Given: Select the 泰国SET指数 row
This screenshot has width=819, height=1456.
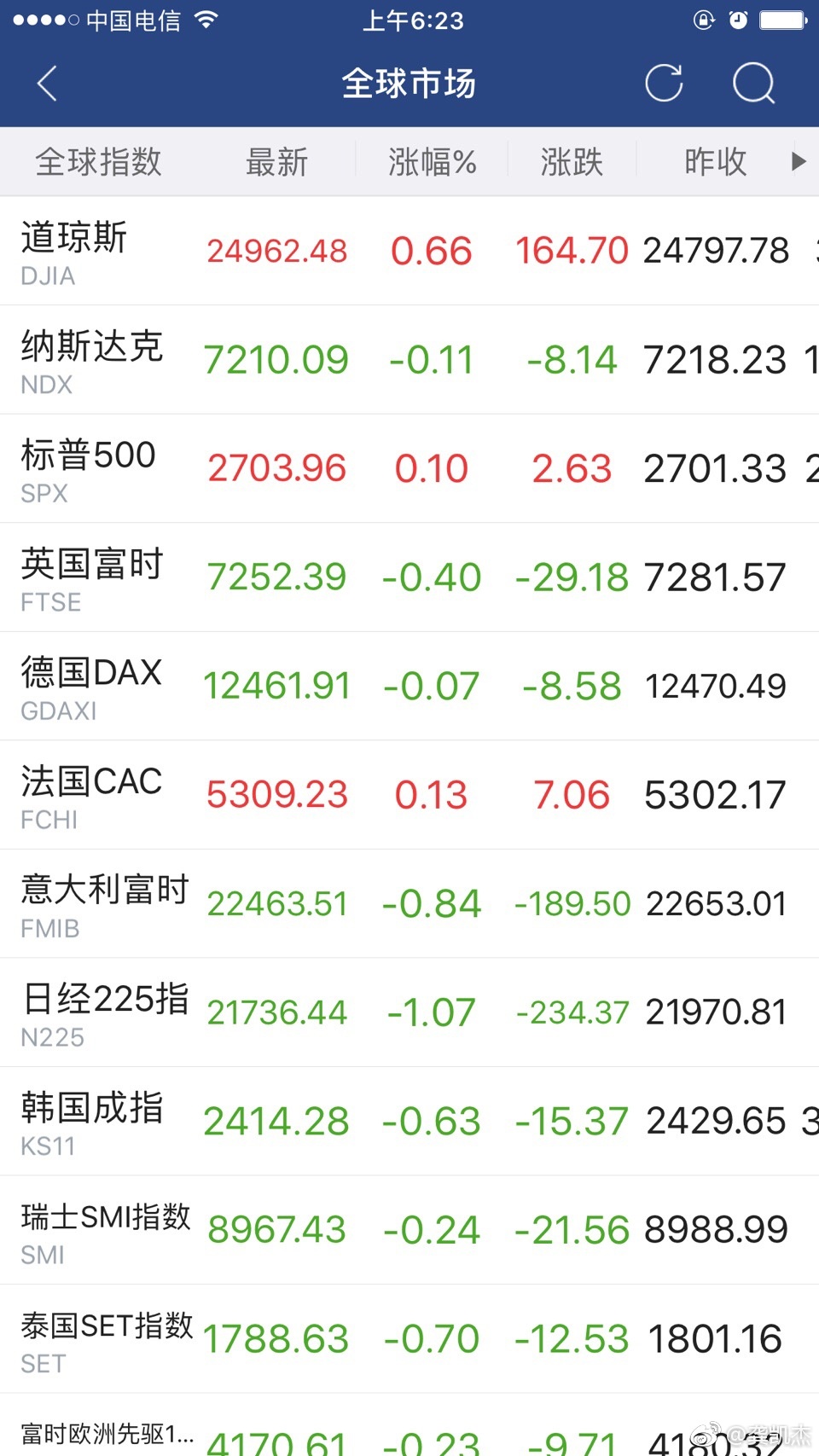Looking at the screenshot, I should [x=409, y=1338].
